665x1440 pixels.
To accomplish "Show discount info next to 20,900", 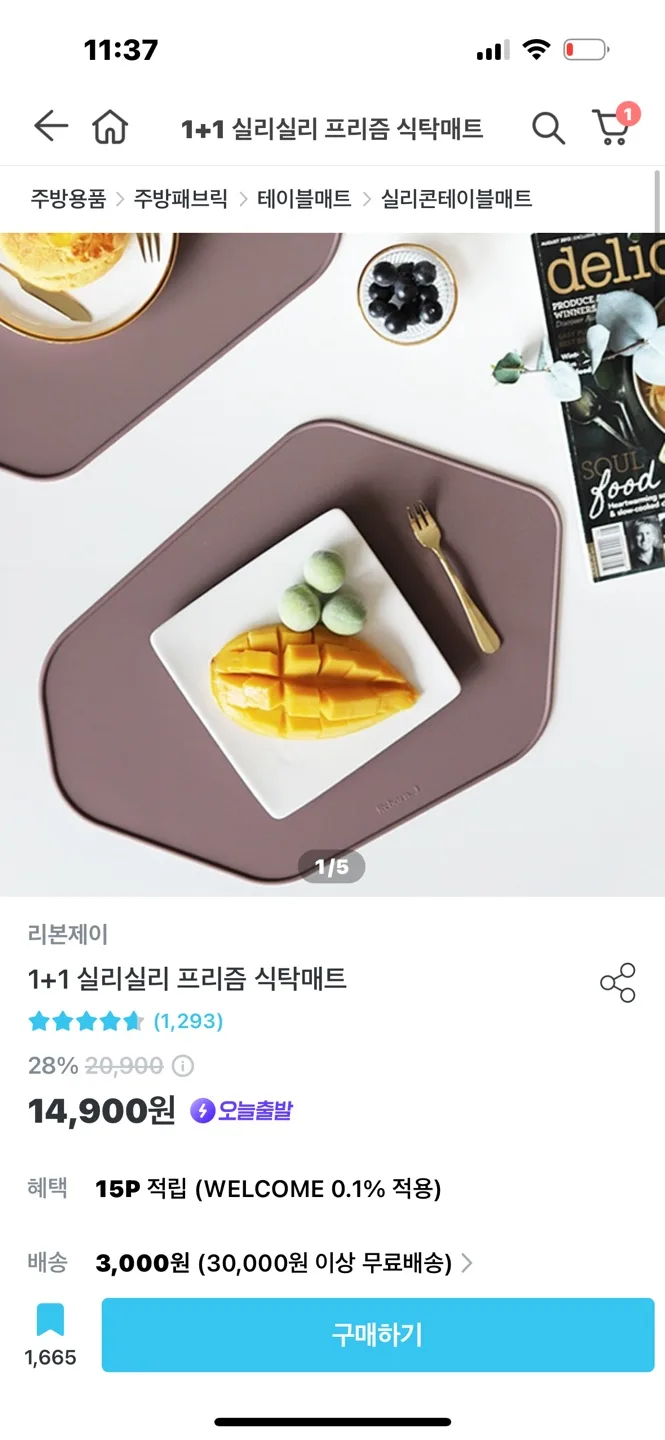I will (183, 1066).
